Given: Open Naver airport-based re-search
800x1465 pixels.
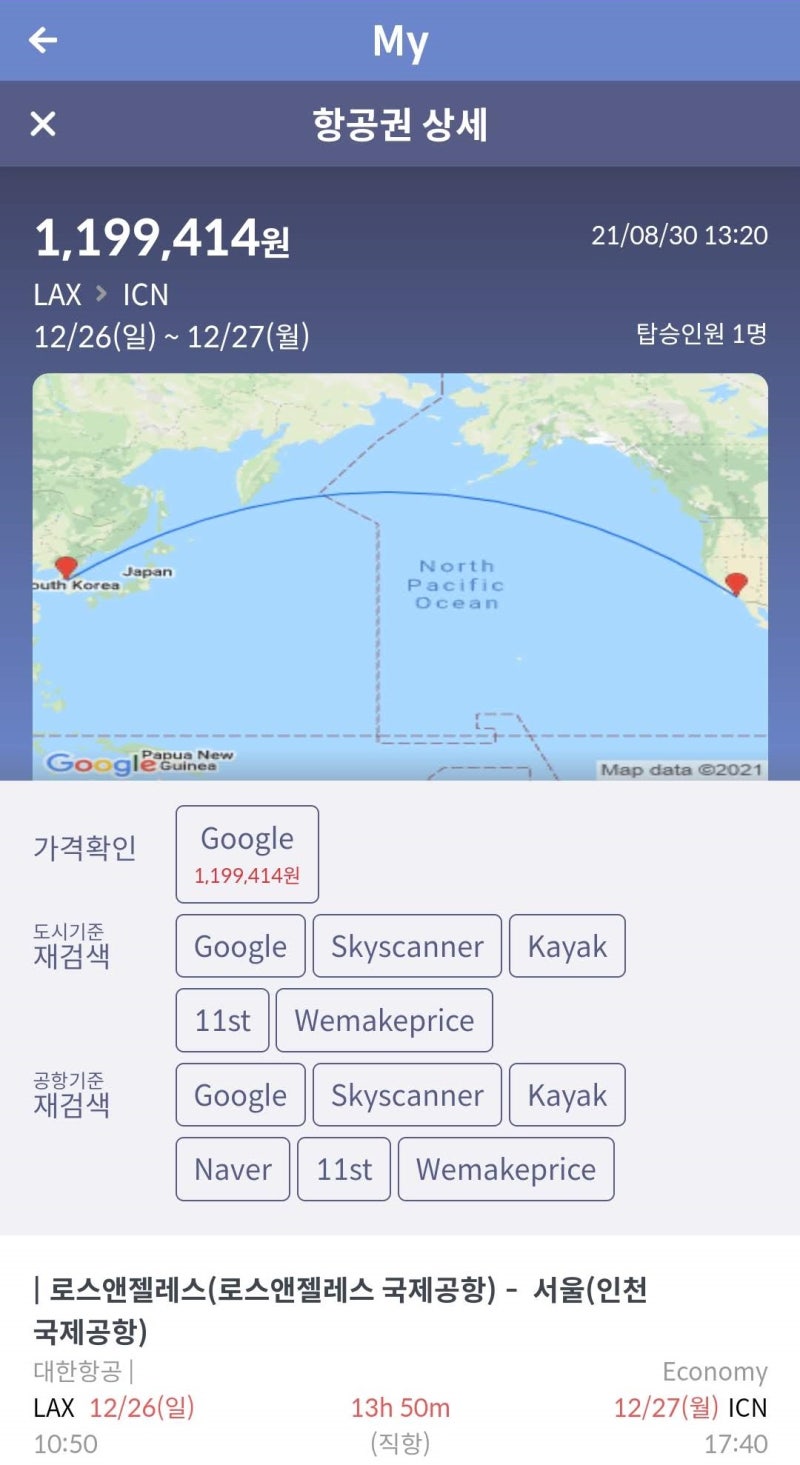Looking at the screenshot, I should pos(231,1169).
